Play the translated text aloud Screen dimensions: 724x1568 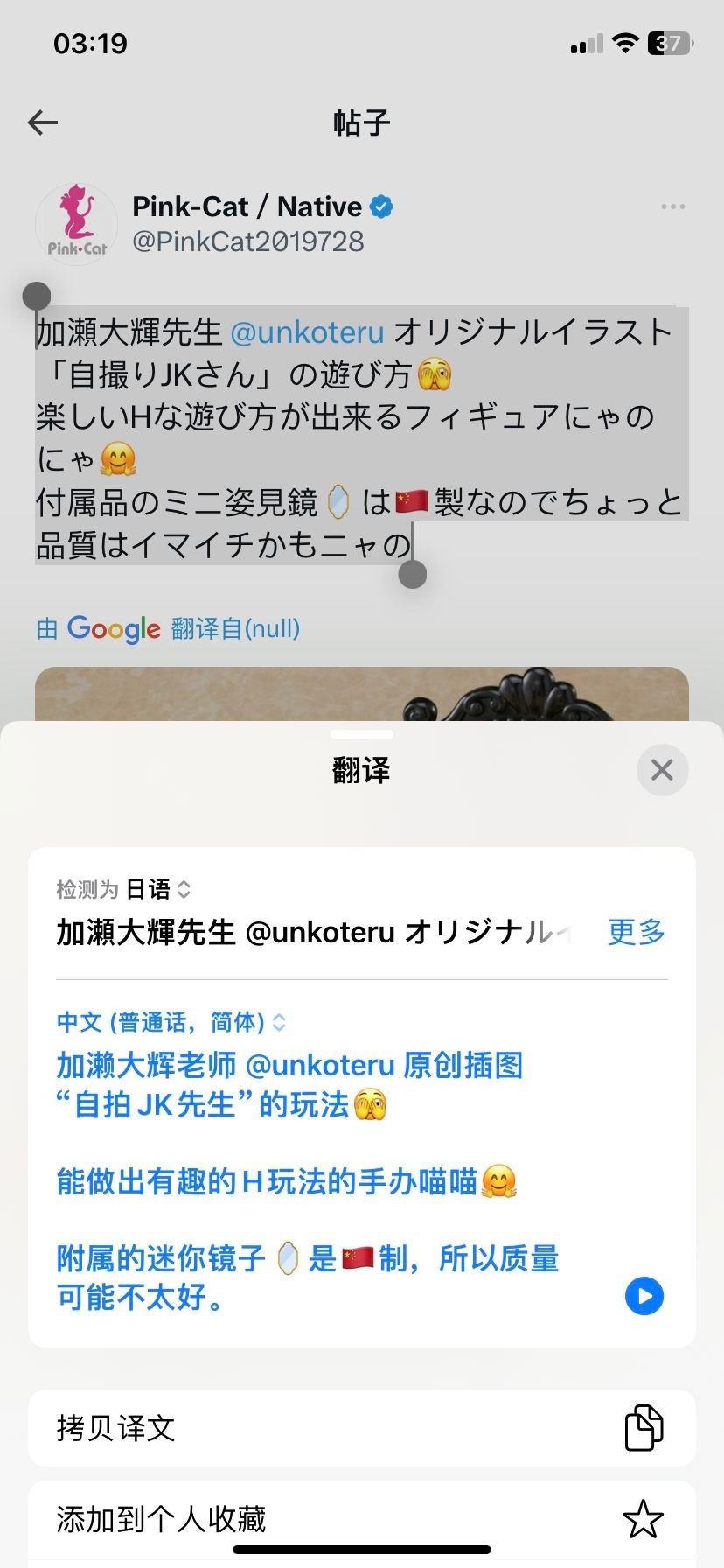pos(644,1296)
